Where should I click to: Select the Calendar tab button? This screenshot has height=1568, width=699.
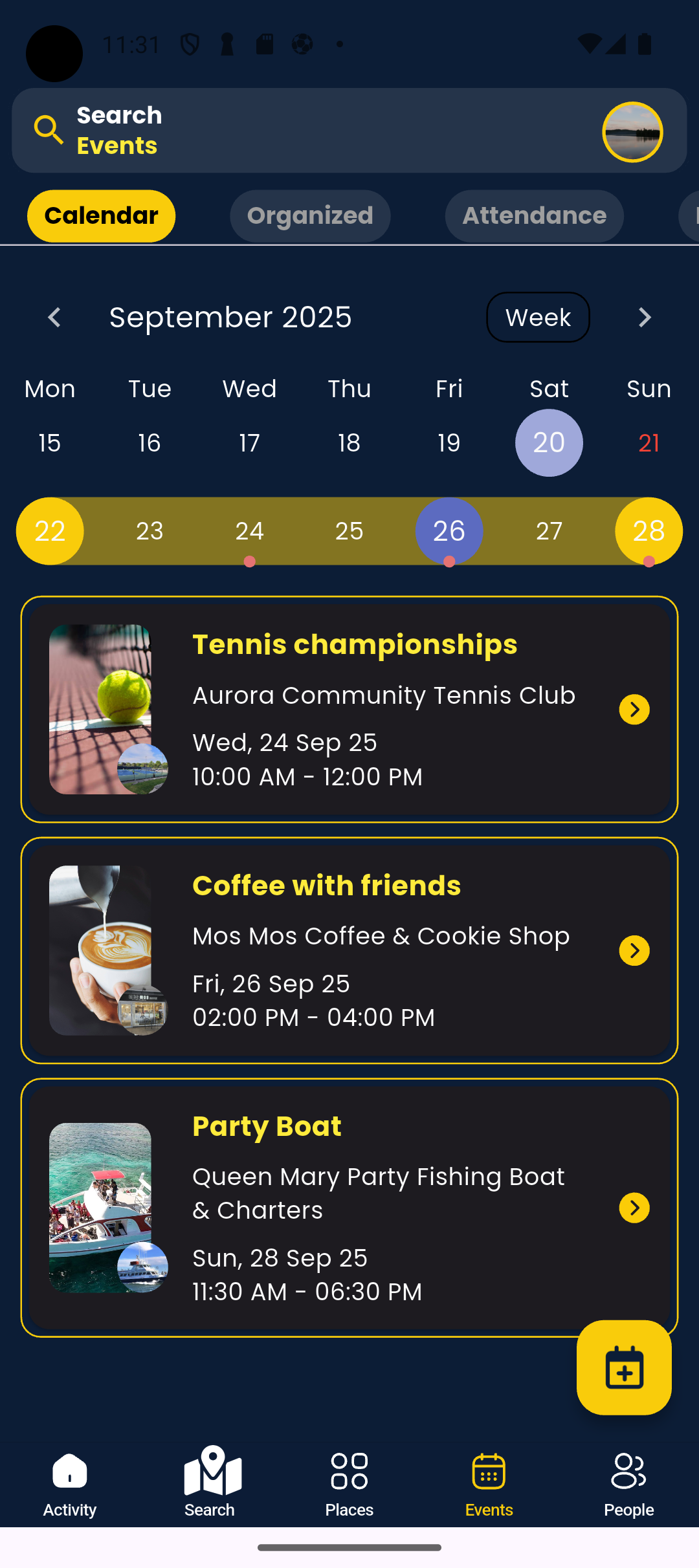101,215
